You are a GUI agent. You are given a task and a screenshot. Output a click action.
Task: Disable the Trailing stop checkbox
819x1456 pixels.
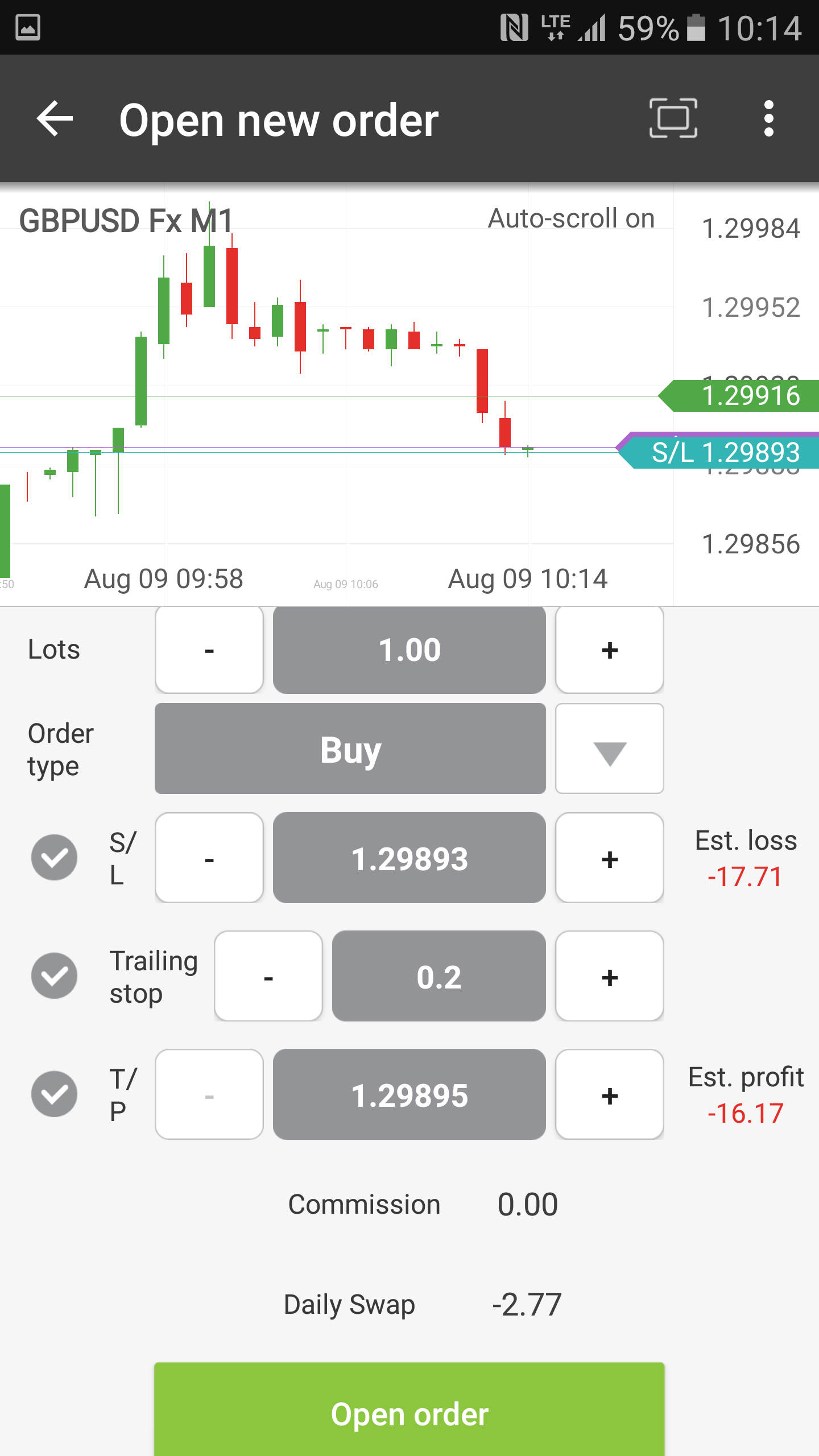click(55, 976)
